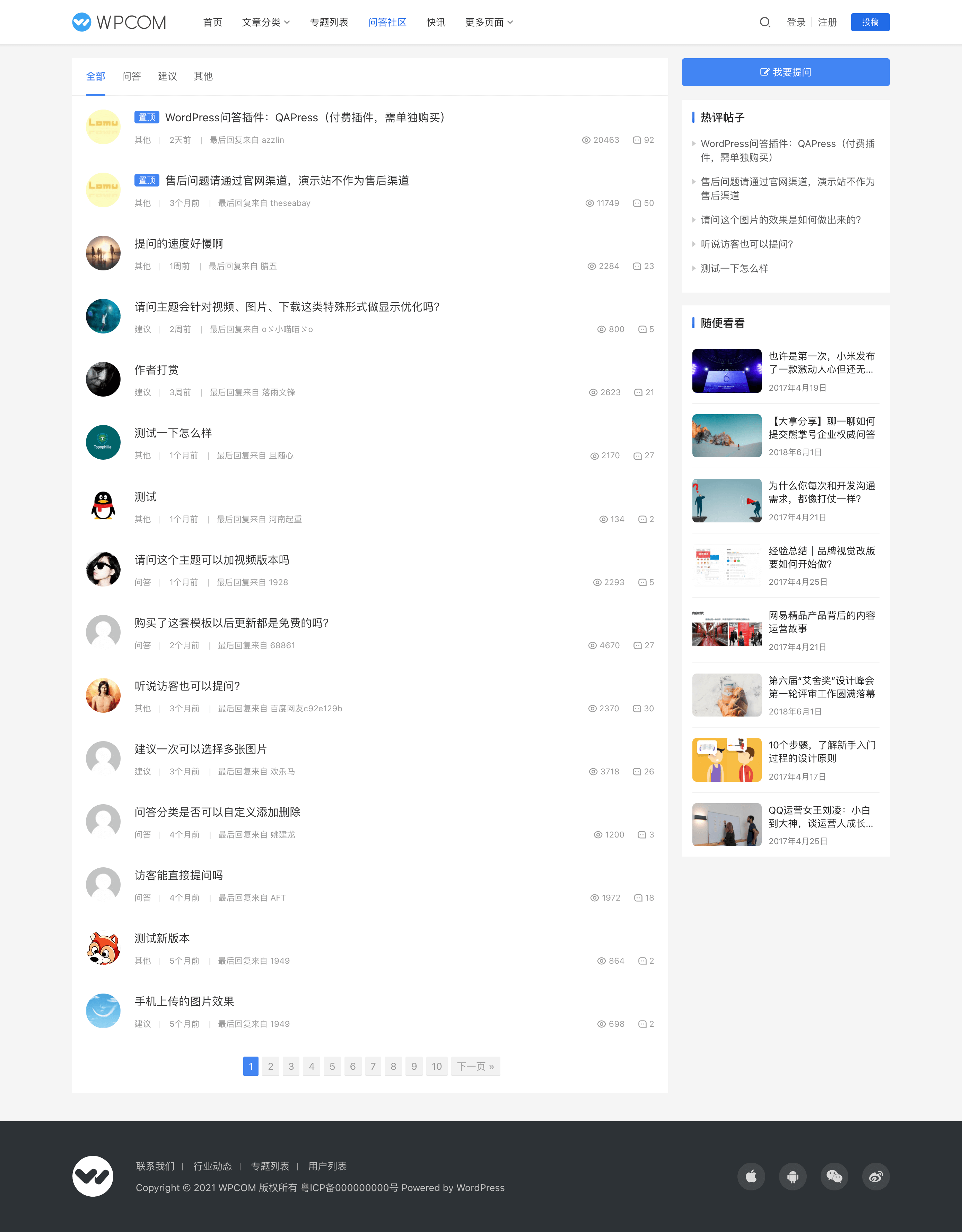Switch to the 建议 tab
Image resolution: width=962 pixels, height=1232 pixels.
[x=167, y=76]
